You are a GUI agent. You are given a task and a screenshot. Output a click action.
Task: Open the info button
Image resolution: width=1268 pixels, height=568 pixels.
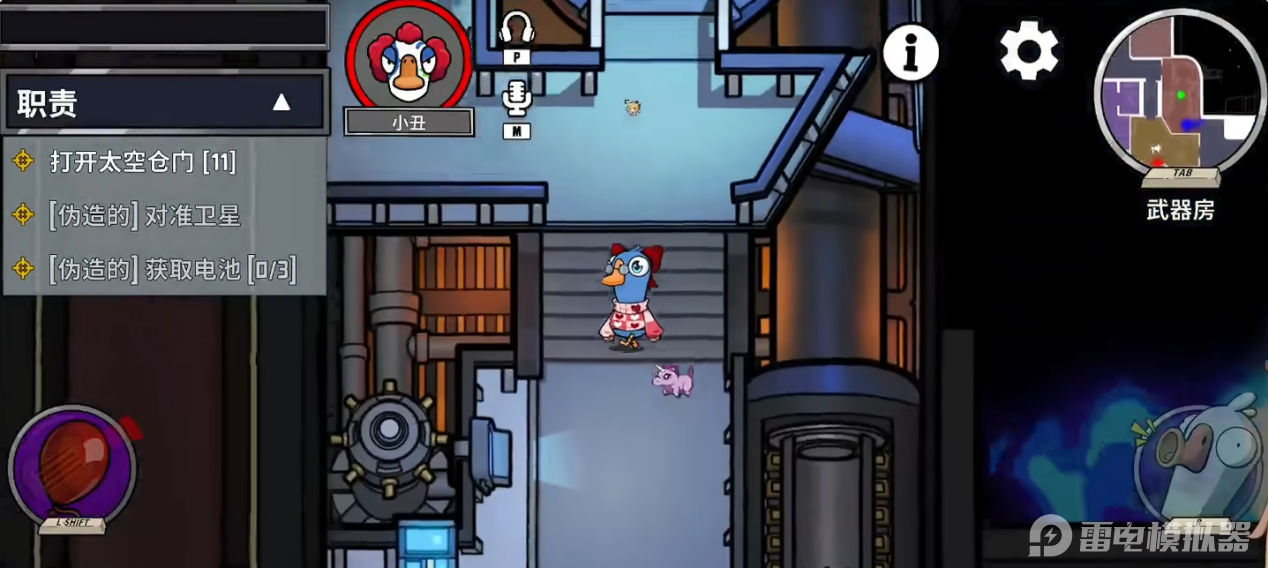[x=910, y=52]
